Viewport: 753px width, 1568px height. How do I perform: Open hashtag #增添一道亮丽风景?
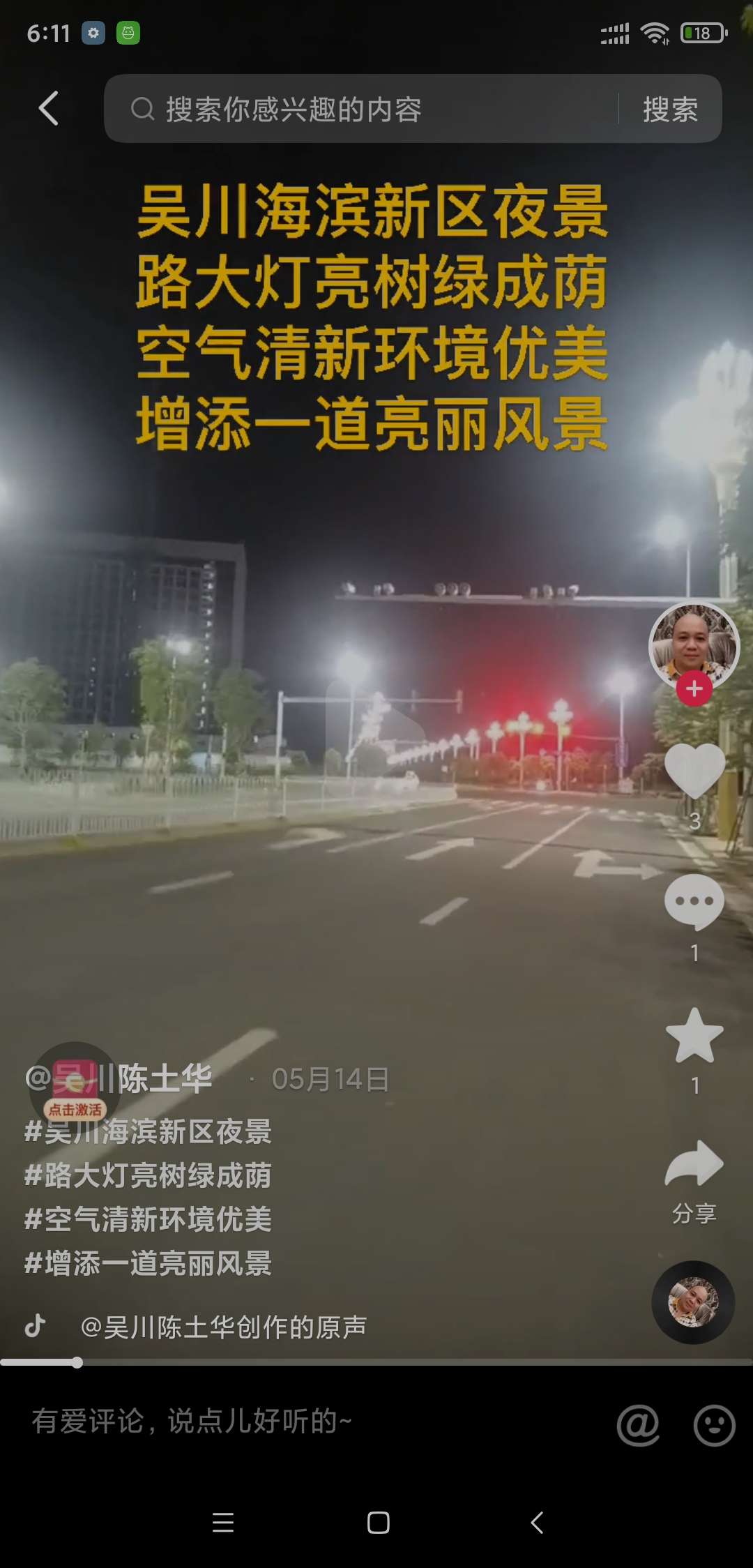(148, 1263)
